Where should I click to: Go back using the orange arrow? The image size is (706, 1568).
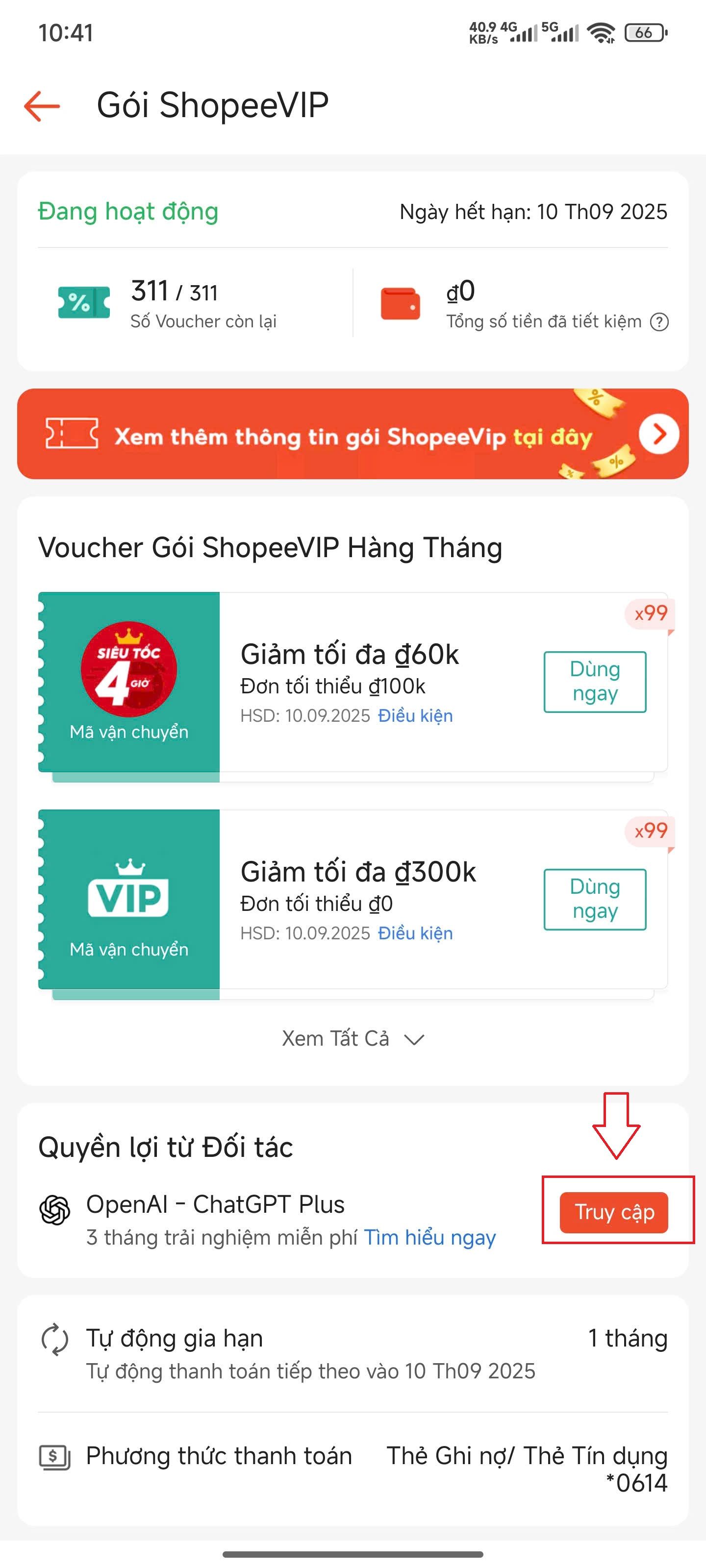tap(41, 106)
